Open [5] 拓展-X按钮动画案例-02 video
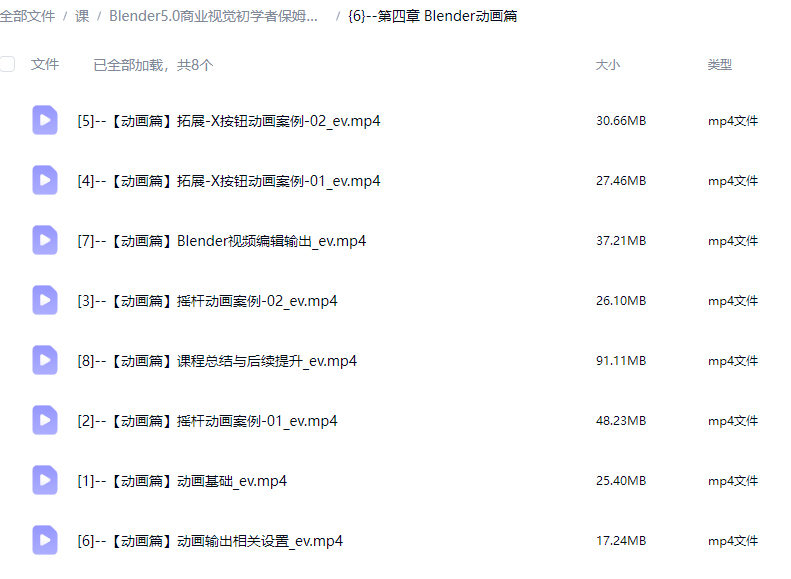The height and width of the screenshot is (579, 791). tap(228, 121)
